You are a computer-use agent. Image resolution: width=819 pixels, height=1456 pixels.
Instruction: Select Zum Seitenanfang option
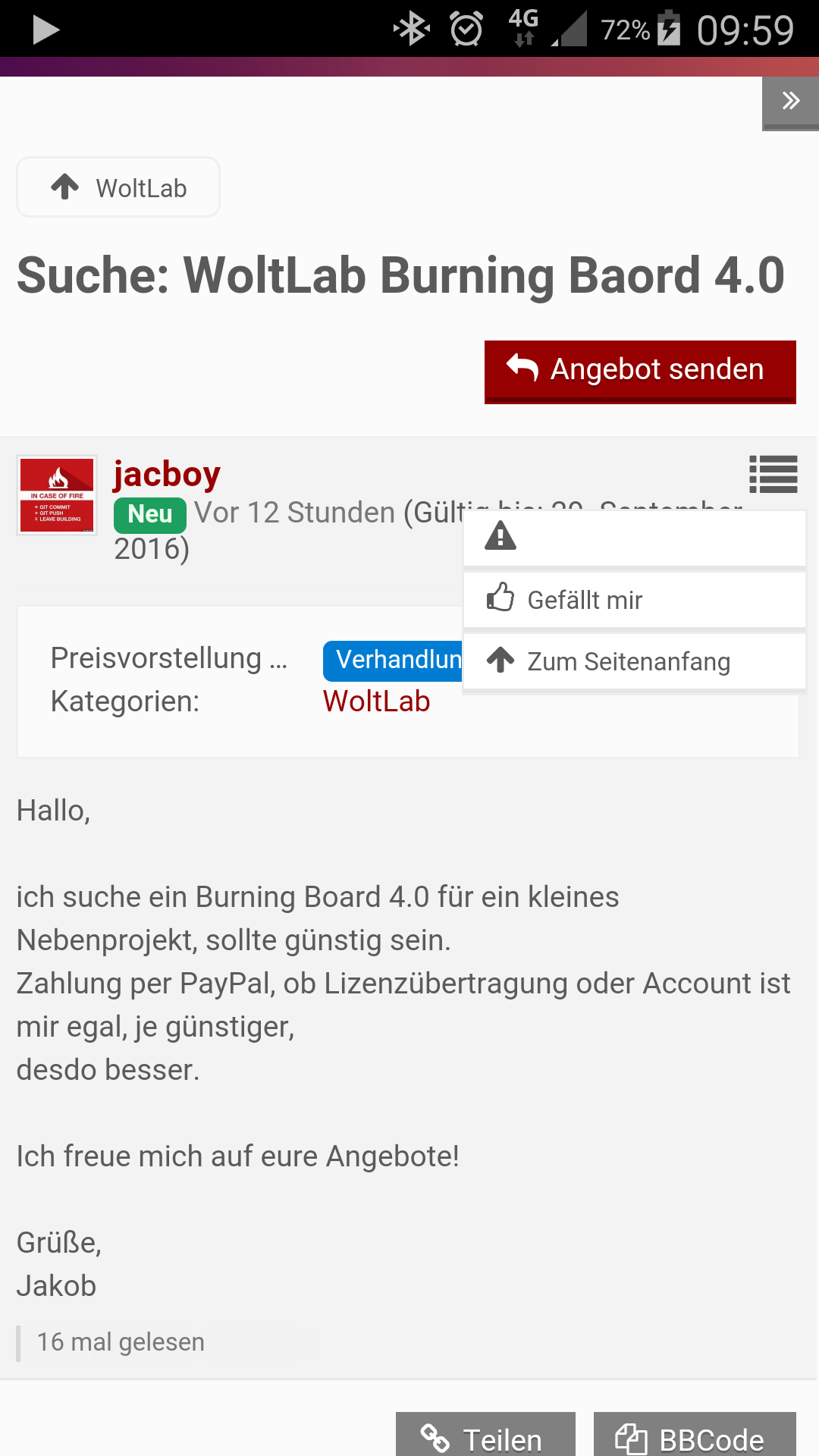point(634,661)
